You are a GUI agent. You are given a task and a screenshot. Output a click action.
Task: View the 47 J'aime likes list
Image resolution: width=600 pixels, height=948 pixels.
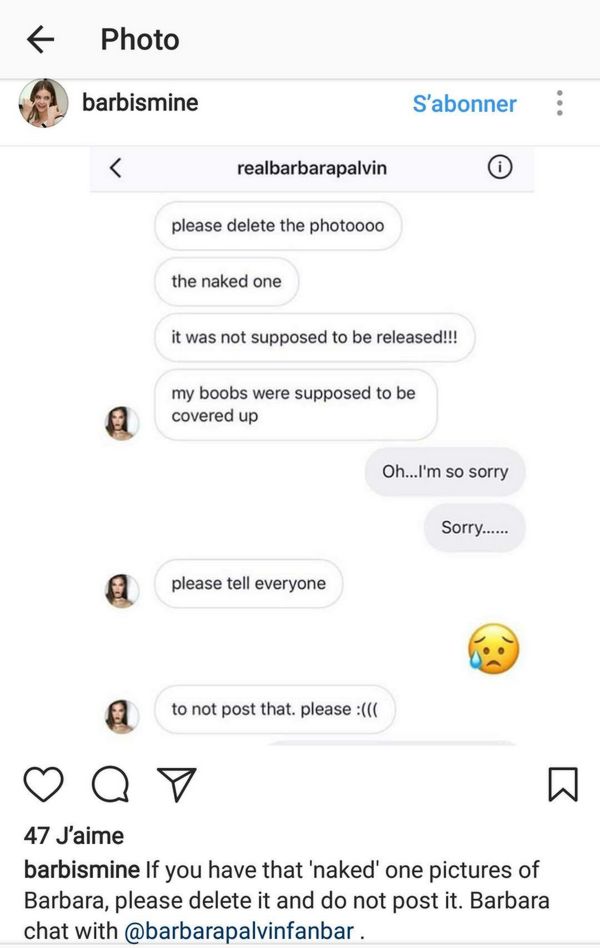(x=73, y=836)
